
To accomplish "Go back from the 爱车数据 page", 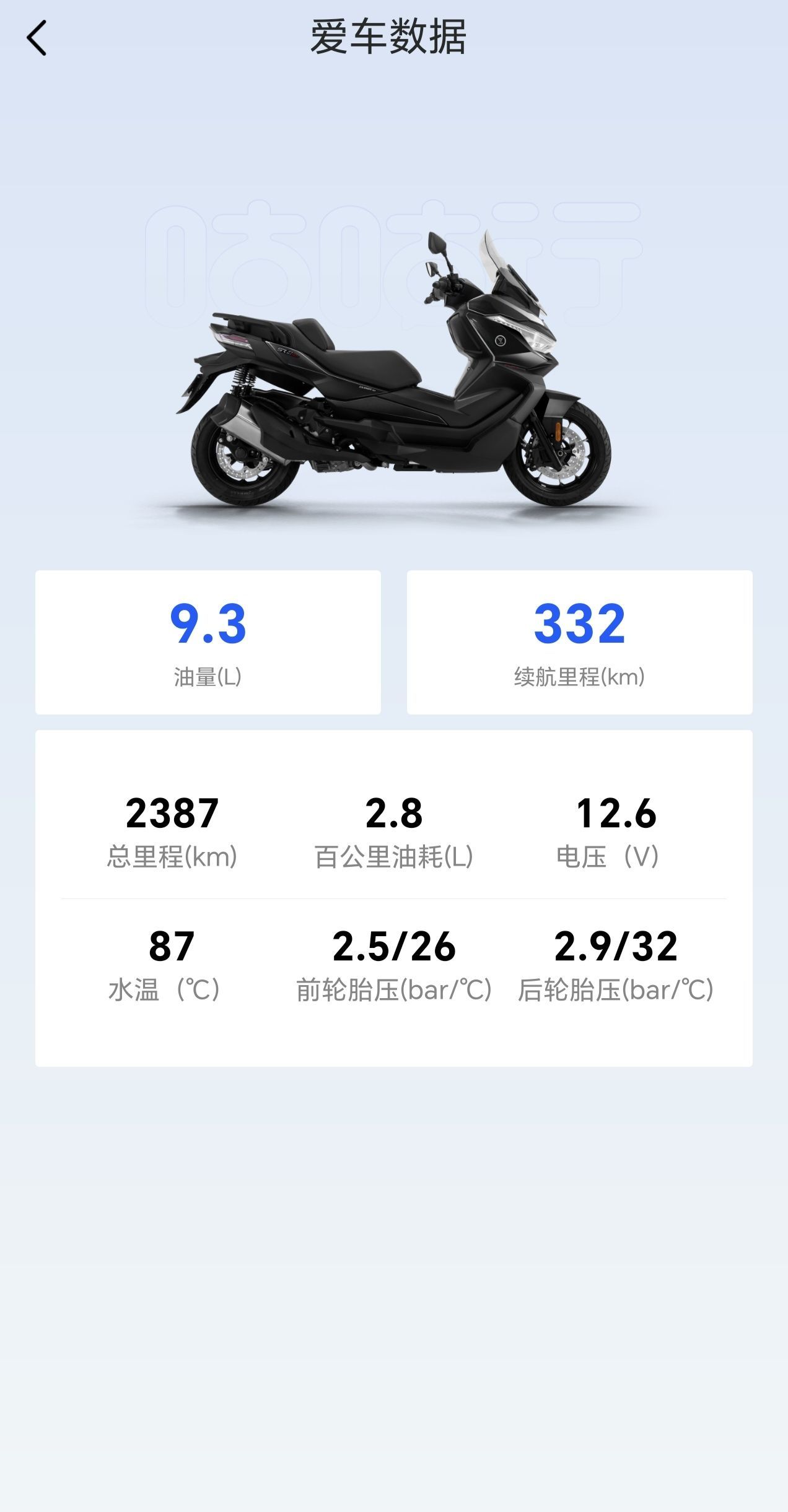I will [x=37, y=38].
